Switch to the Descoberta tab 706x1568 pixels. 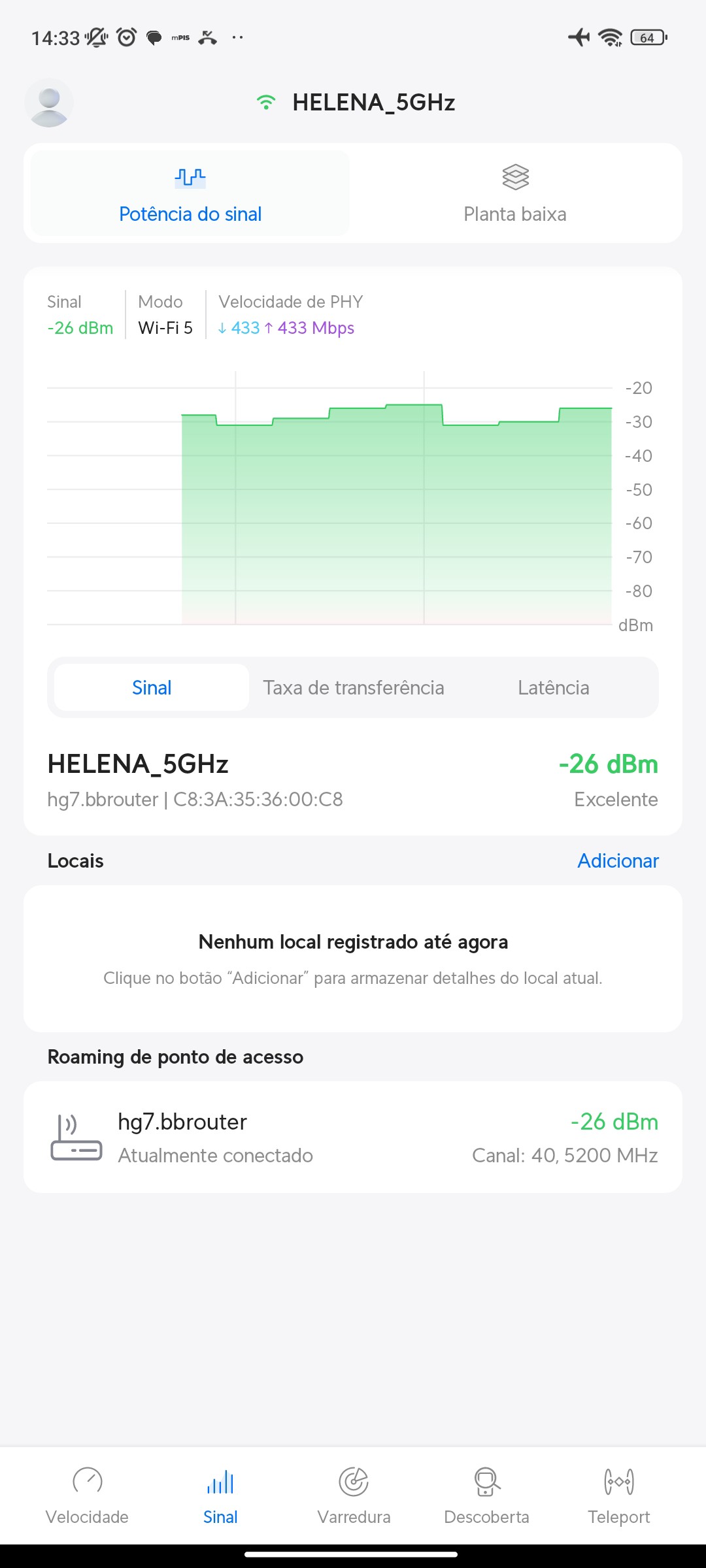[x=486, y=1495]
